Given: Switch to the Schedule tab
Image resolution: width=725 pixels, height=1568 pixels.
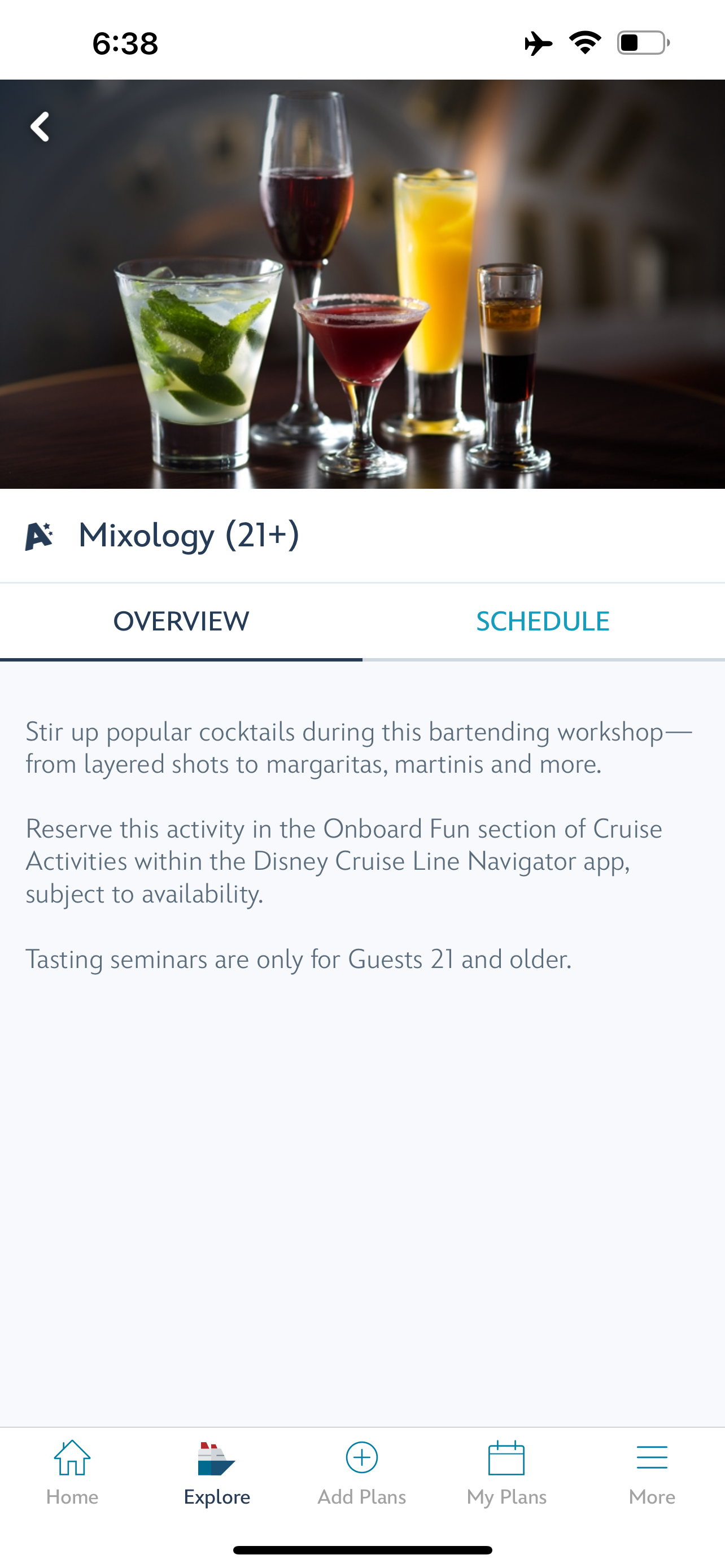Looking at the screenshot, I should pos(543,621).
